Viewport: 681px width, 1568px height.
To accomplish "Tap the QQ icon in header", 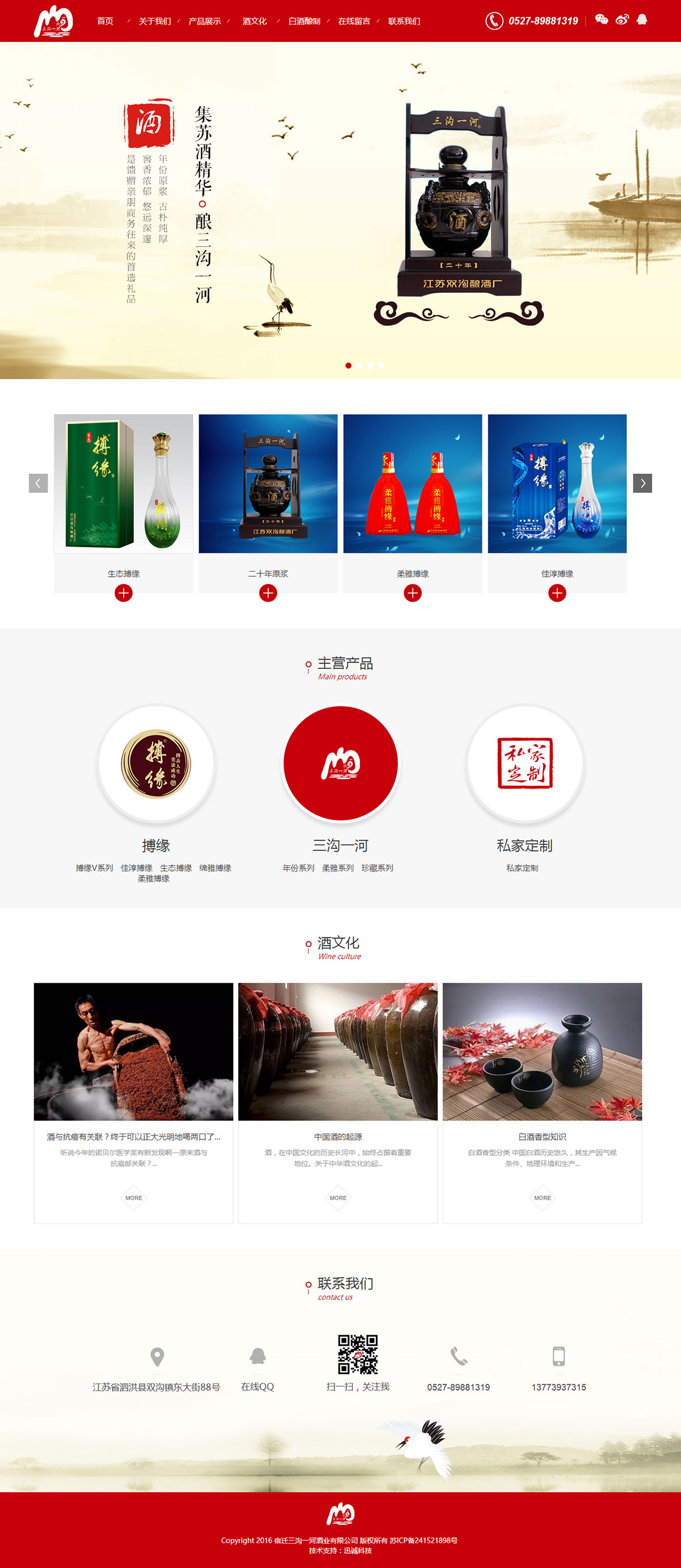I will (x=641, y=19).
